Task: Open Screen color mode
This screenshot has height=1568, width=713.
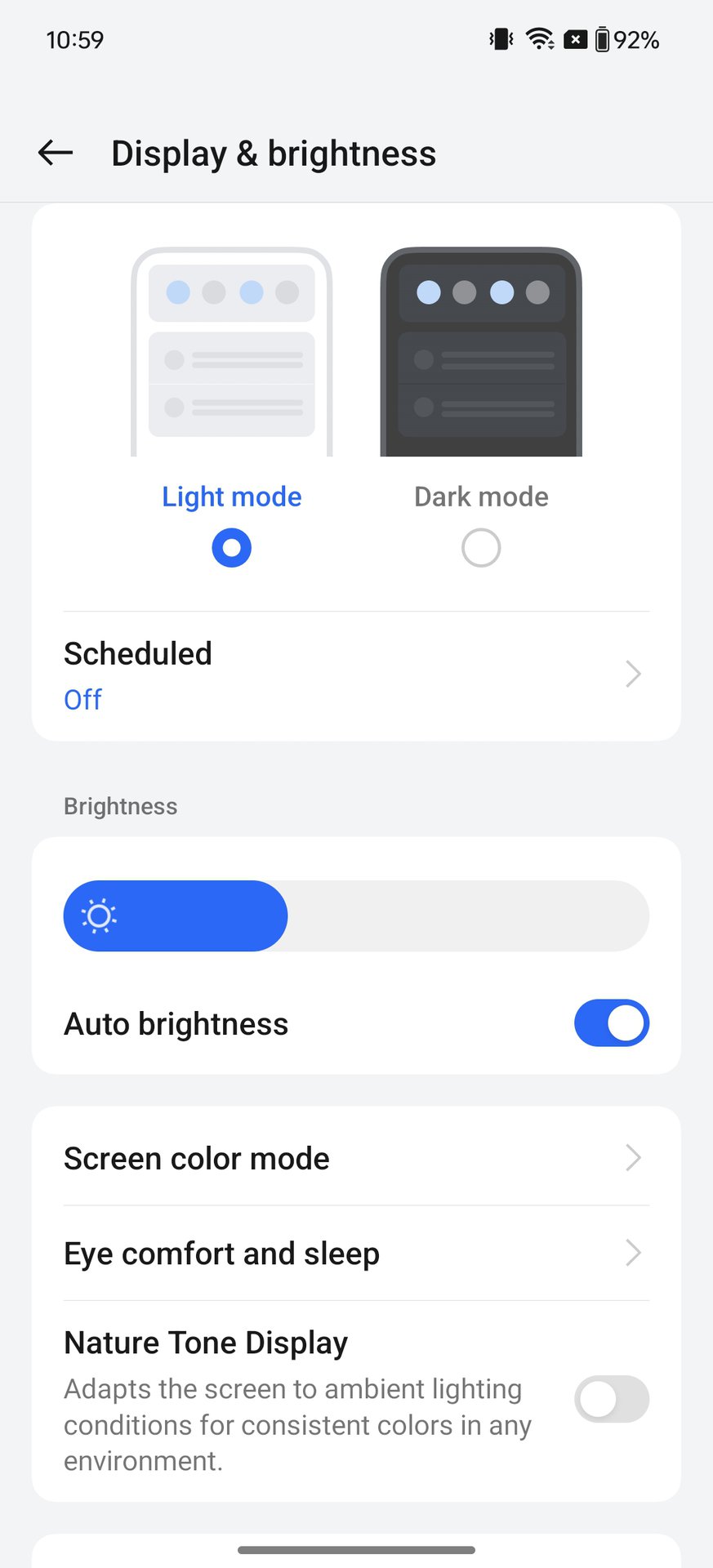Action: (356, 1158)
